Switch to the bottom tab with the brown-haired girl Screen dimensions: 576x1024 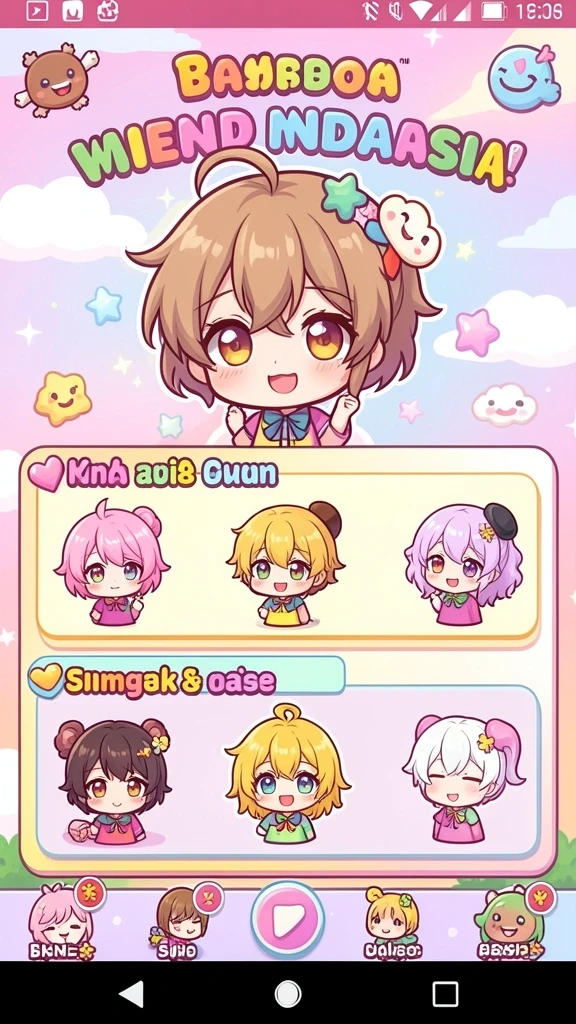pyautogui.click(x=183, y=921)
